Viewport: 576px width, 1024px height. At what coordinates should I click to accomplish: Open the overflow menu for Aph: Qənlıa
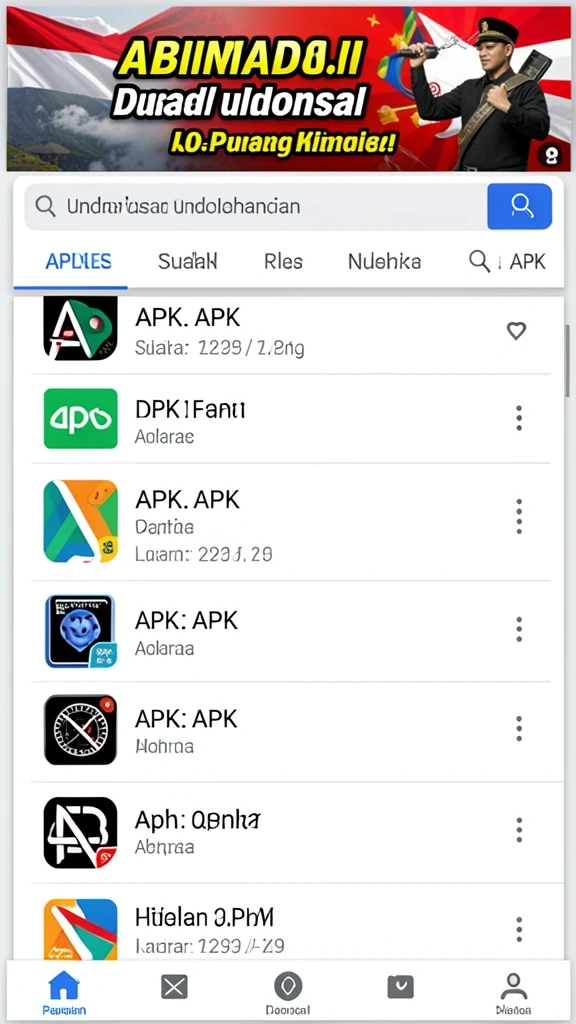[519, 830]
